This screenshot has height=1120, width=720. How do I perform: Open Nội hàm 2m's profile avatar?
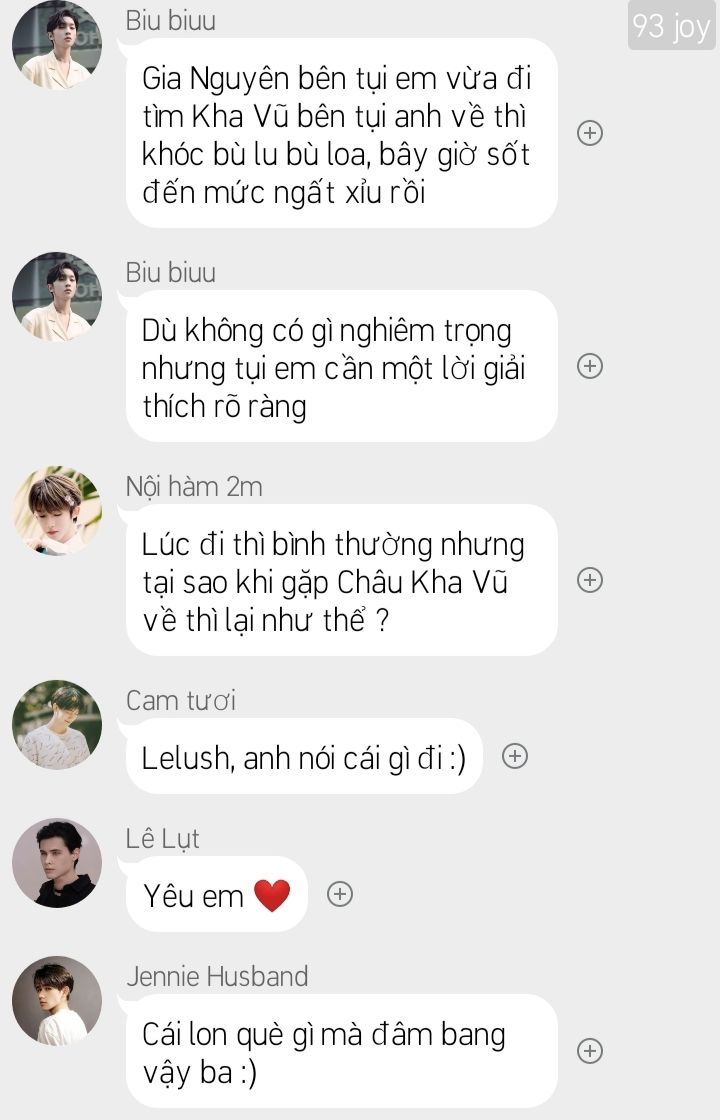57,511
